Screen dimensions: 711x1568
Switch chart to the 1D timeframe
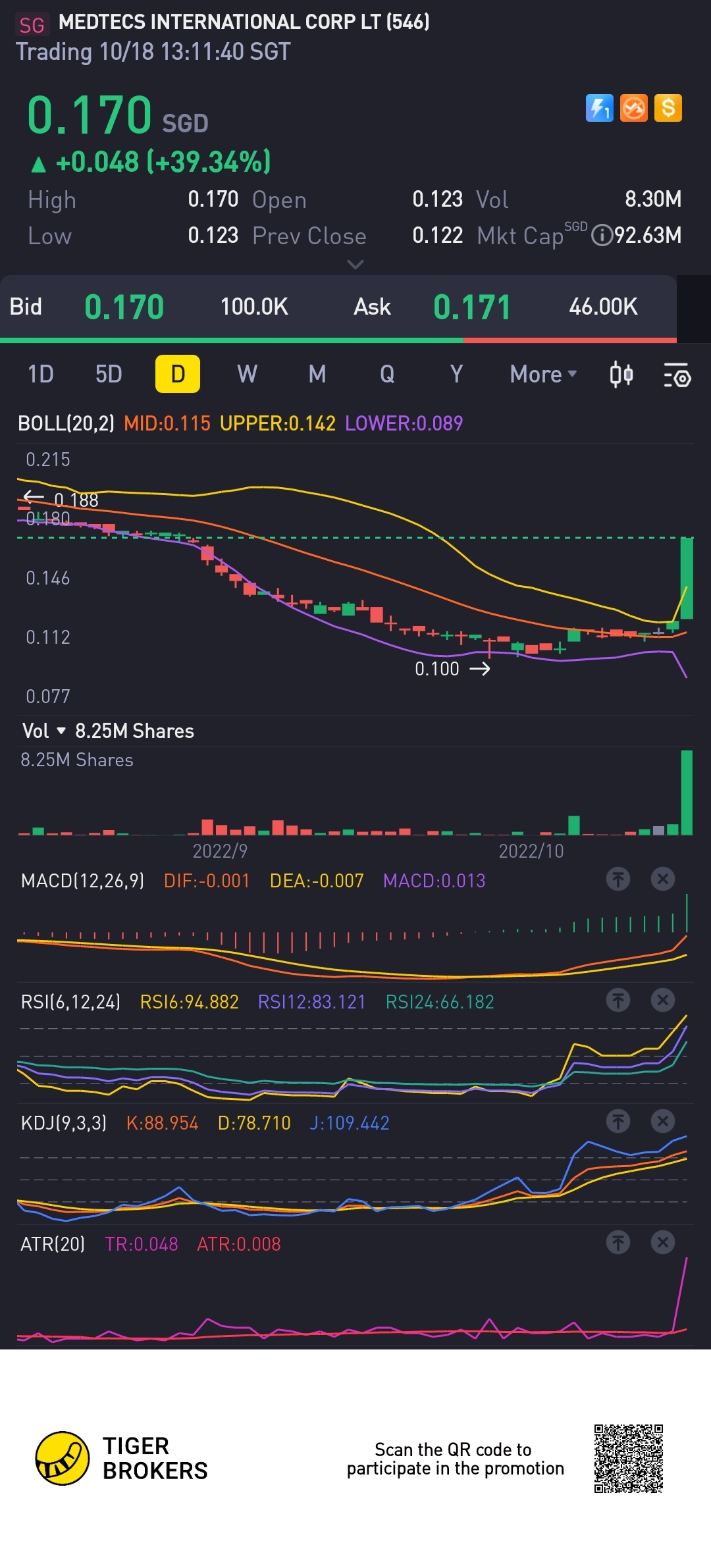(x=41, y=374)
